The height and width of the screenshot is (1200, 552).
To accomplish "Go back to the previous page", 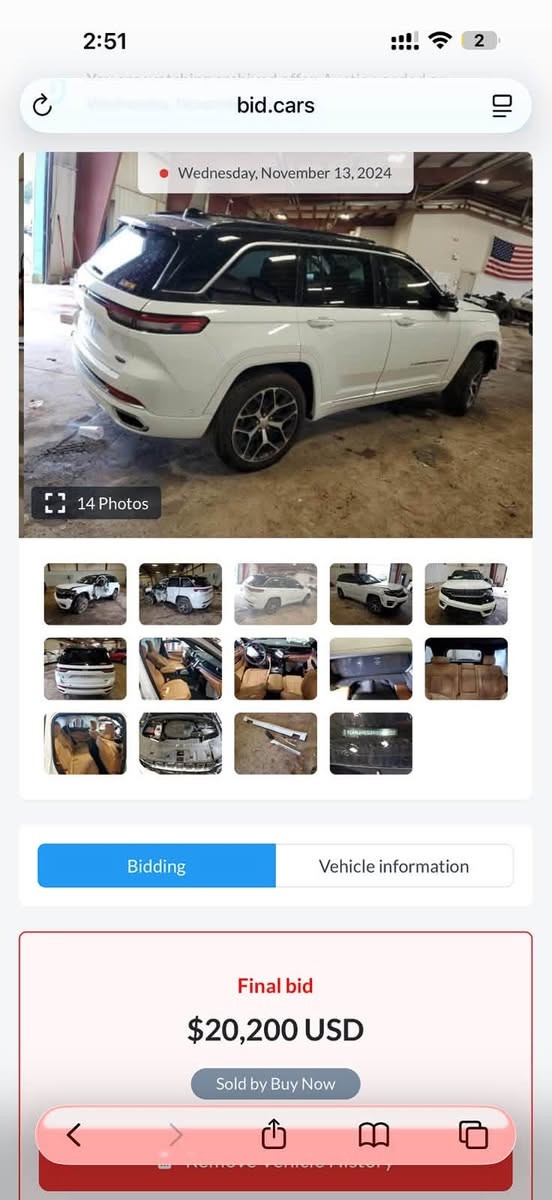I will [x=73, y=1134].
